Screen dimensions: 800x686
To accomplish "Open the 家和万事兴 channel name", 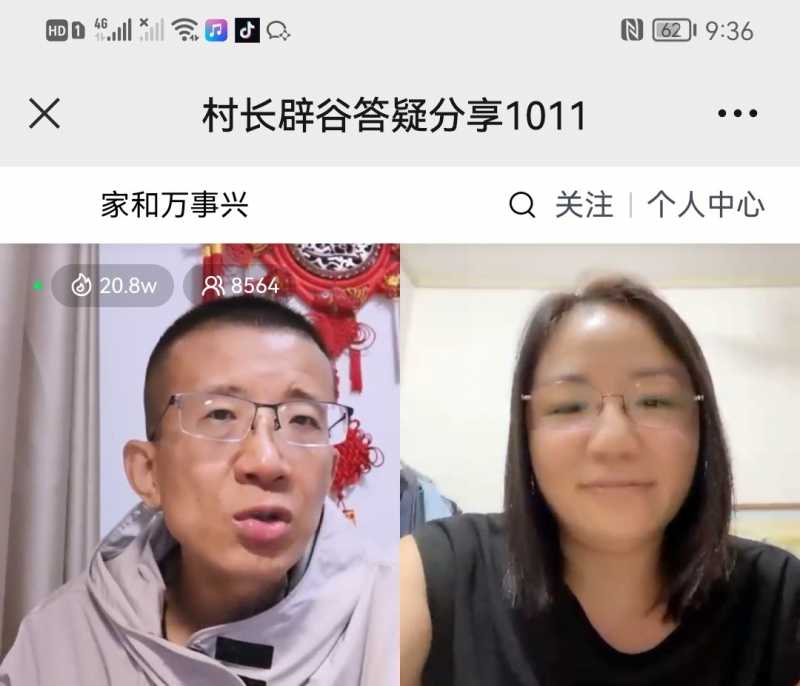I will (x=174, y=206).
